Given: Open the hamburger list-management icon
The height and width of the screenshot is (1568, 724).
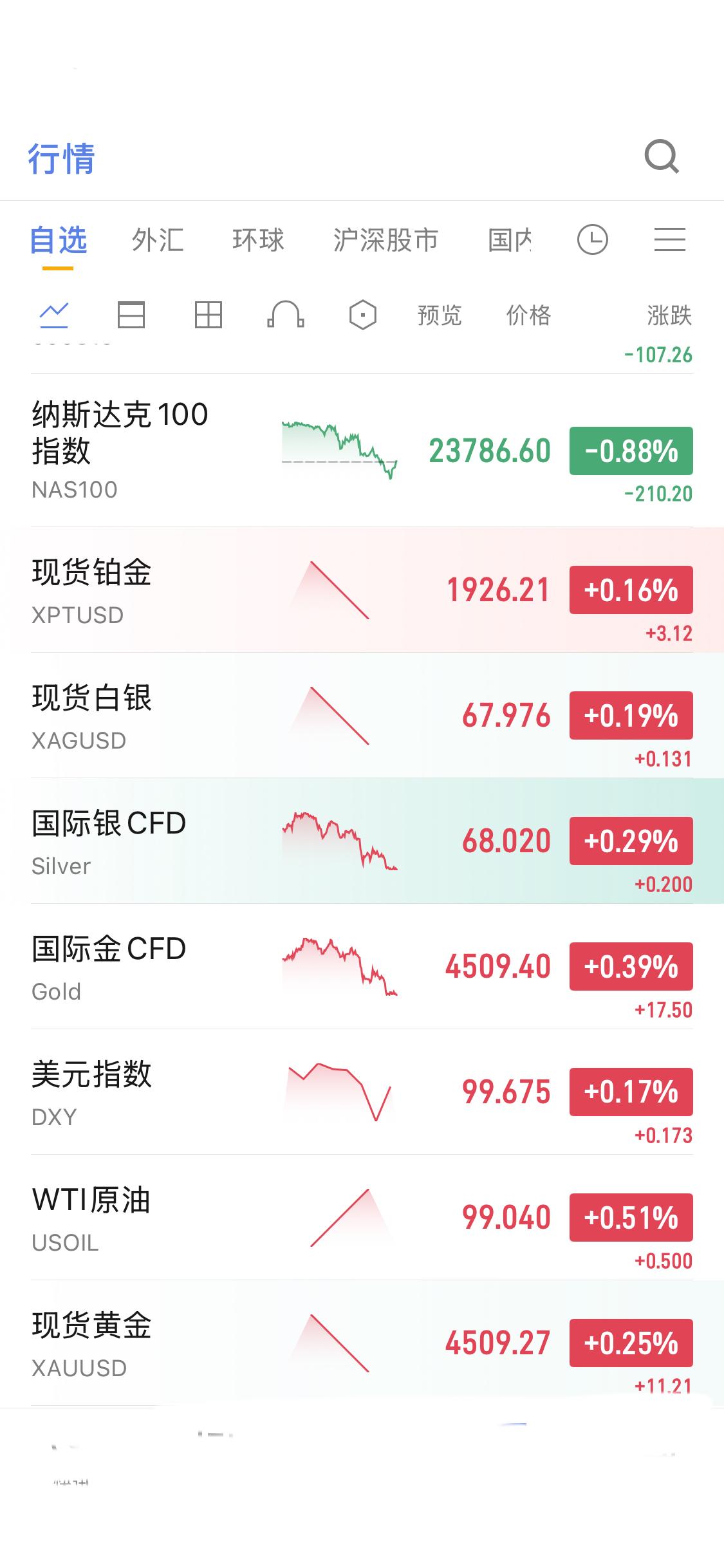Looking at the screenshot, I should click(x=669, y=239).
